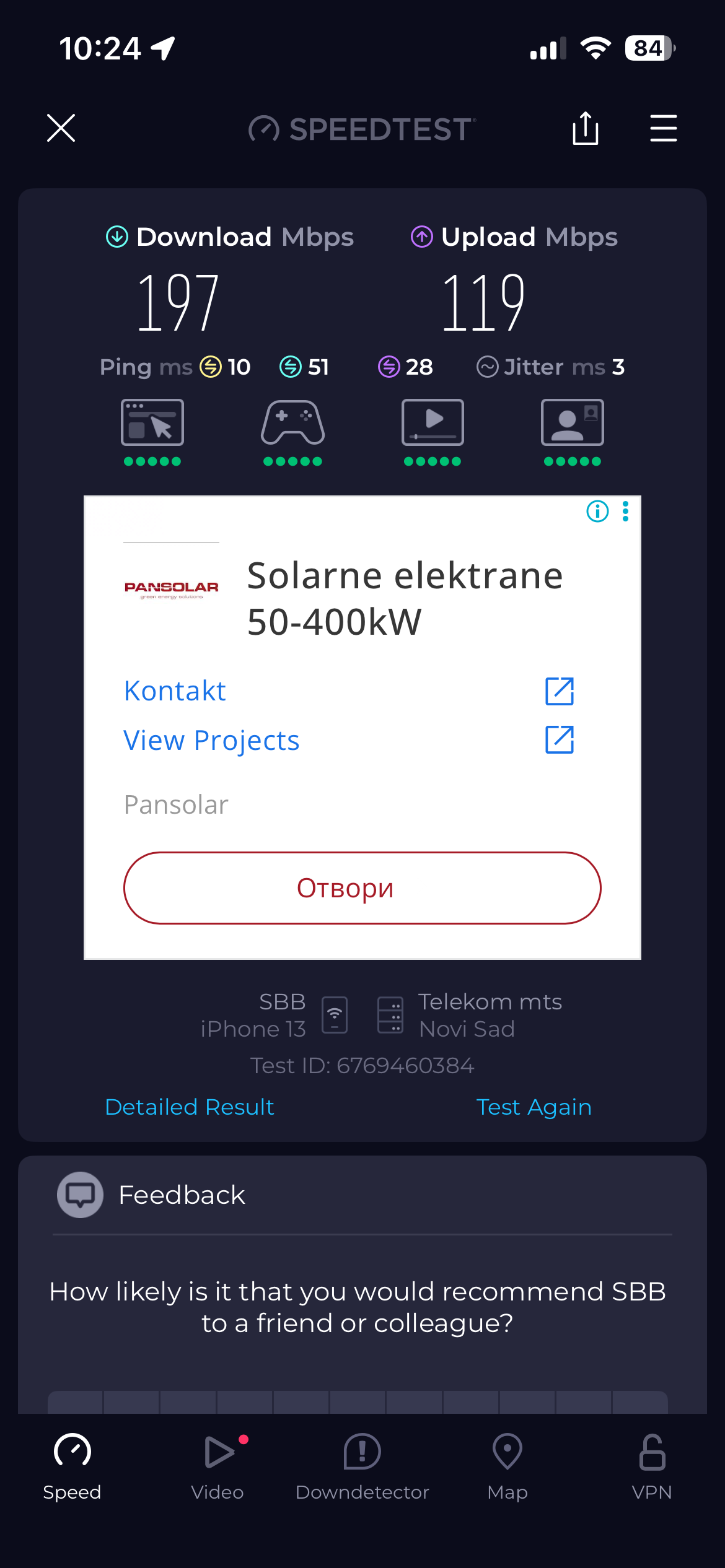Tap the Отвори button
725x1568 pixels.
[362, 888]
